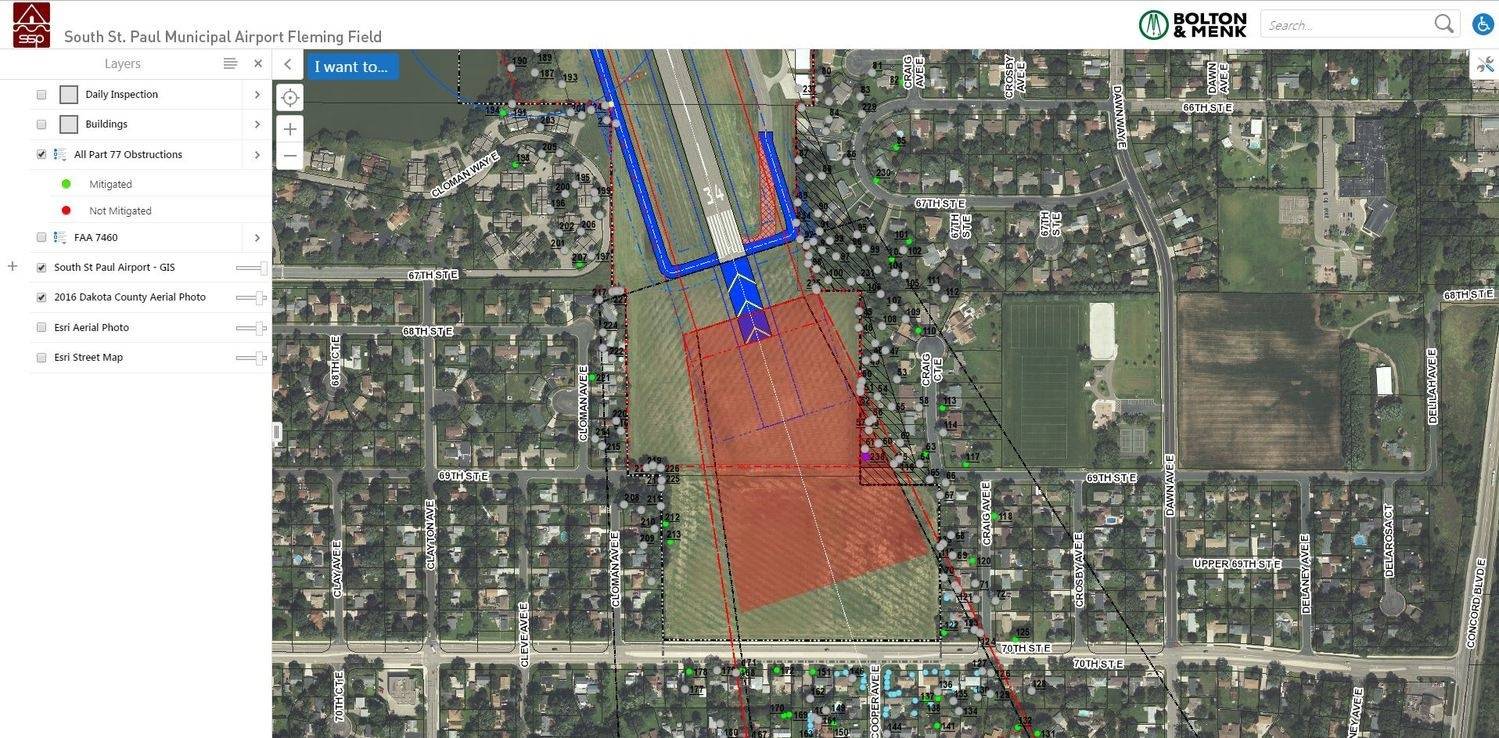1499x738 pixels.
Task: Uncheck 2016 Dakota County Aerial Photo layer
Action: (41, 298)
